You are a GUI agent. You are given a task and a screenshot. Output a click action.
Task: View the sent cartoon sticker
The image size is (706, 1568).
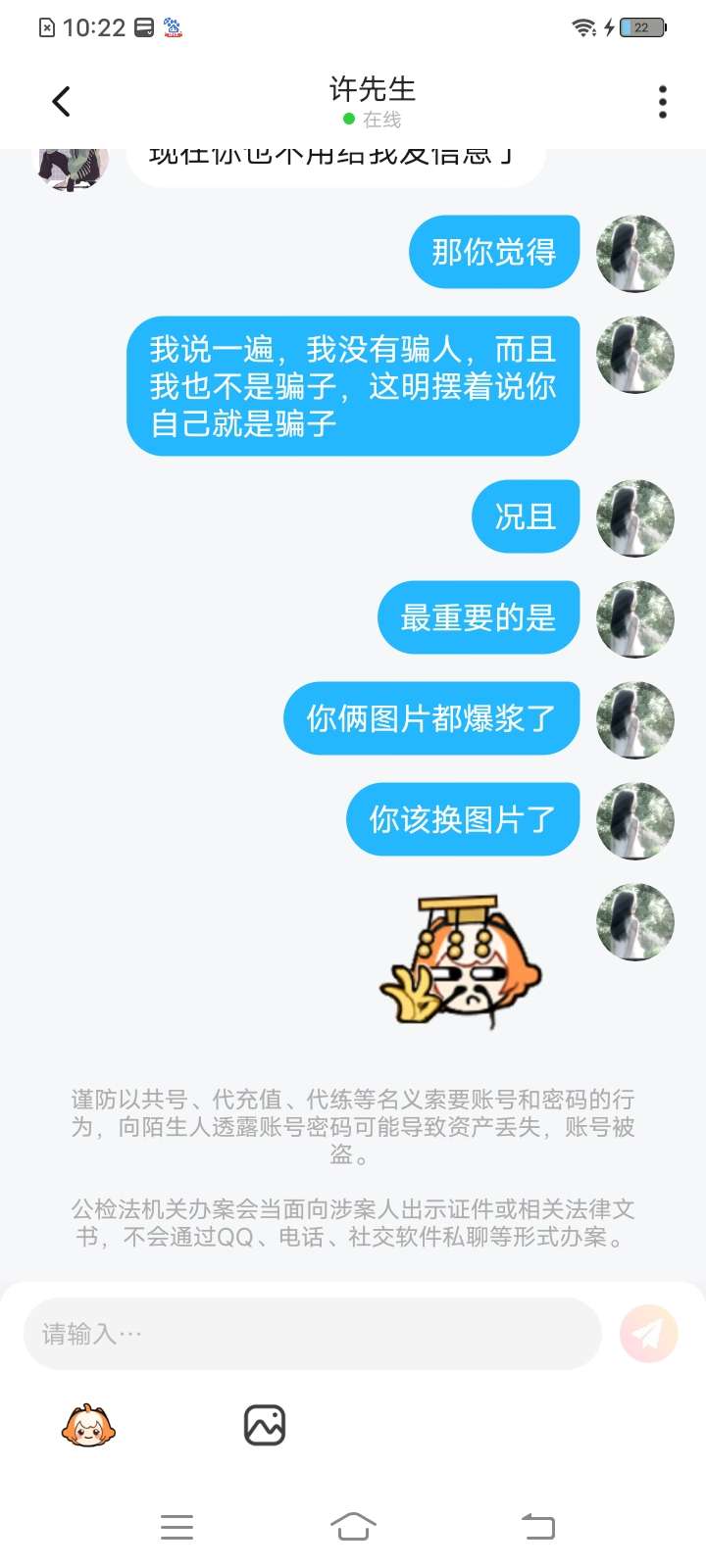coord(461,961)
